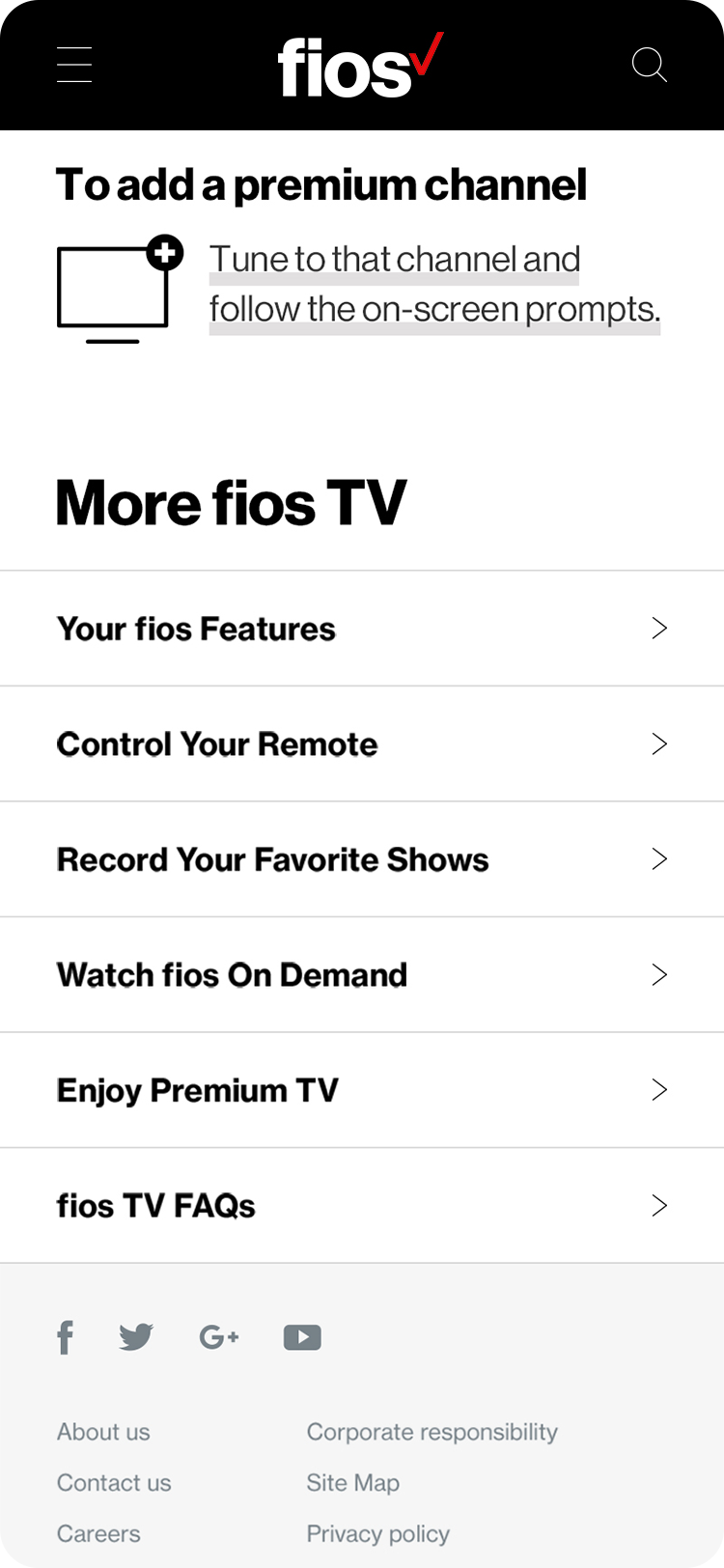This screenshot has width=724, height=1568.
Task: Read the Privacy policy
Action: tap(377, 1534)
